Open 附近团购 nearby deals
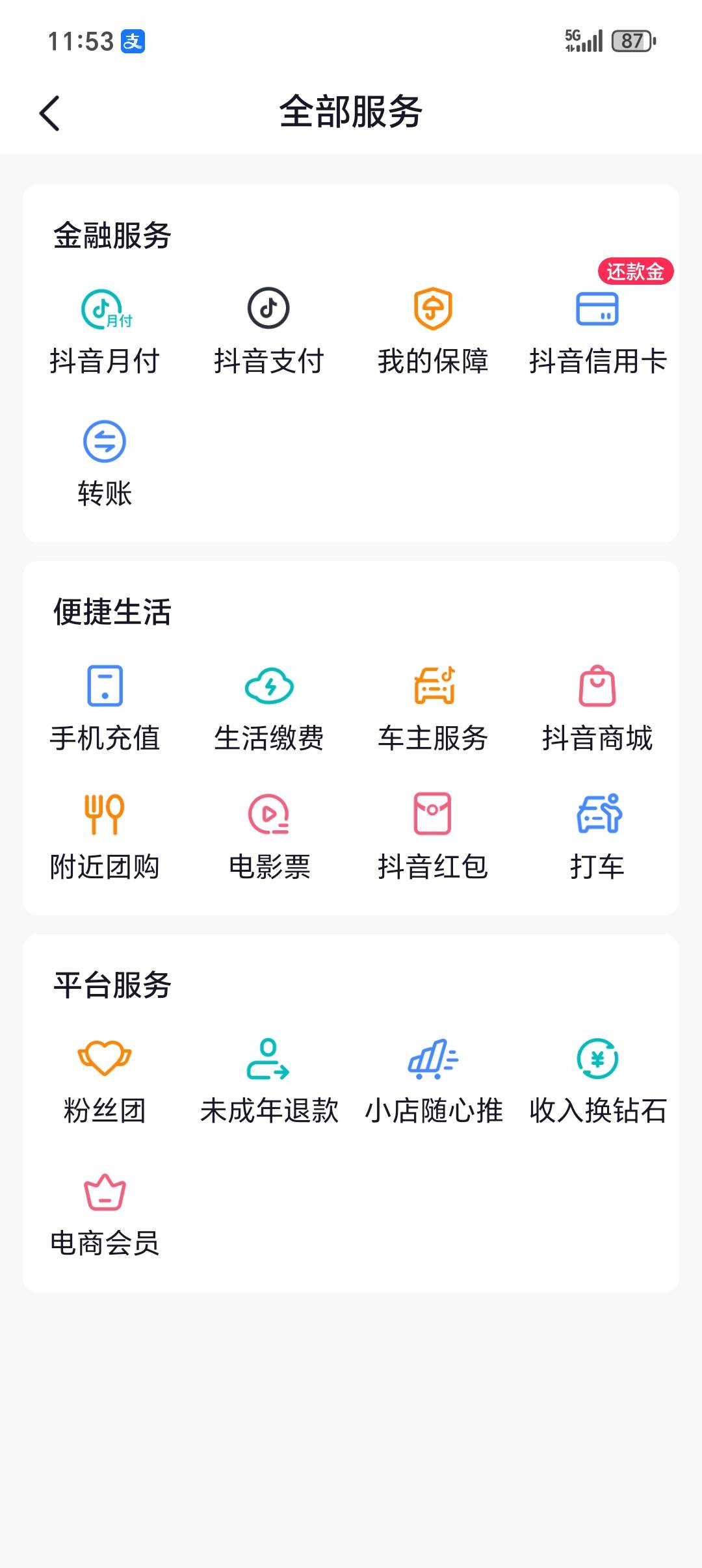 [x=105, y=837]
